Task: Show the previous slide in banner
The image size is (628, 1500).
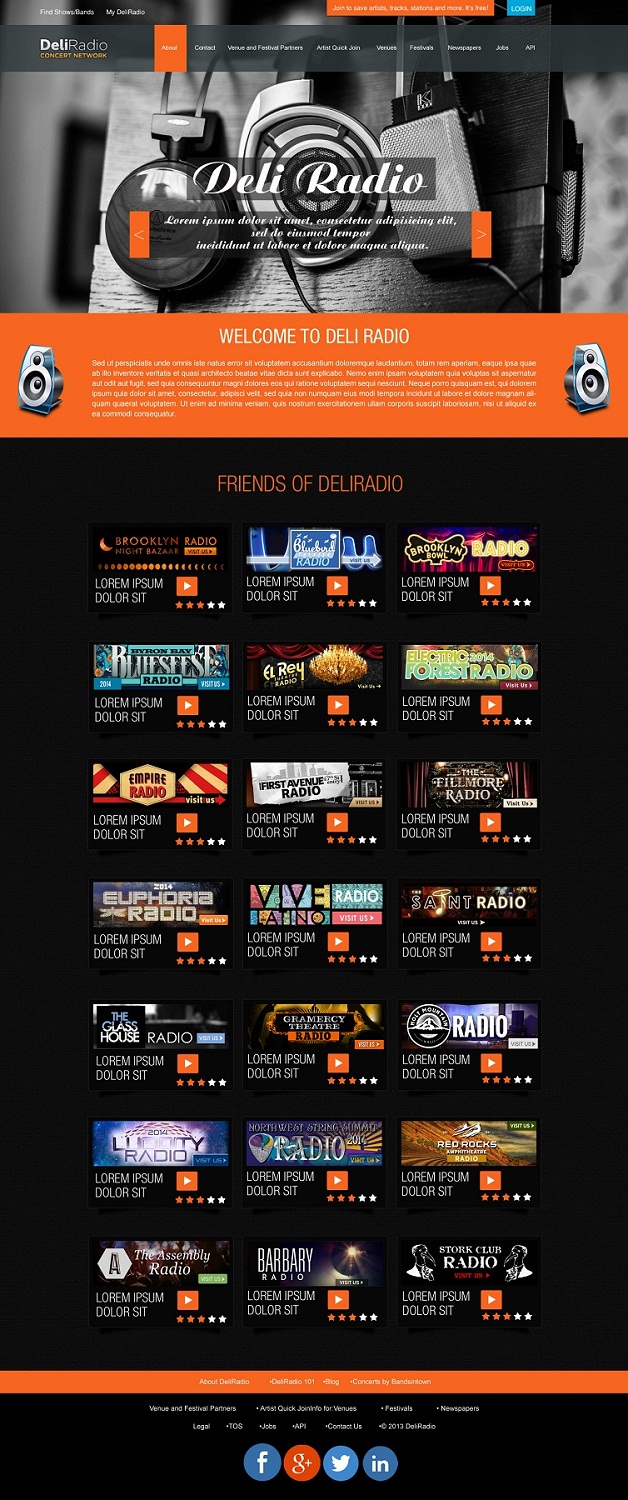Action: tap(140, 235)
